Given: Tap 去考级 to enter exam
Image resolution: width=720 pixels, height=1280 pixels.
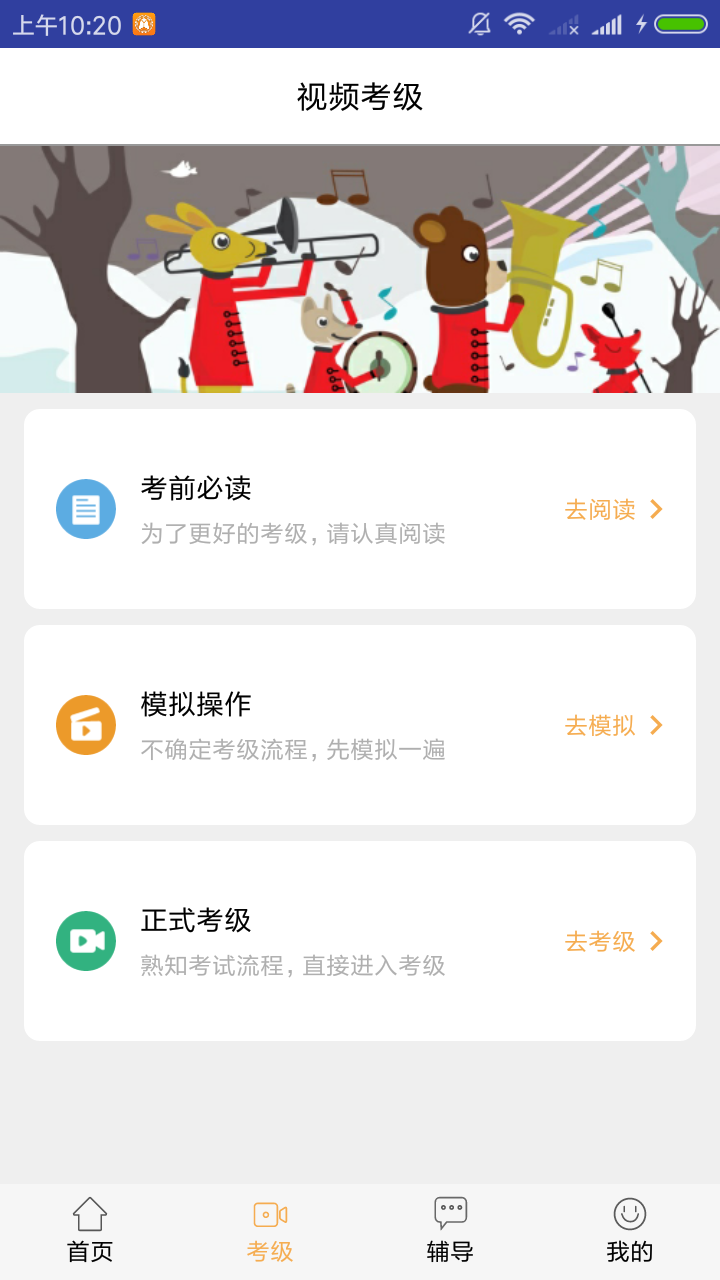Looking at the screenshot, I should [613, 941].
